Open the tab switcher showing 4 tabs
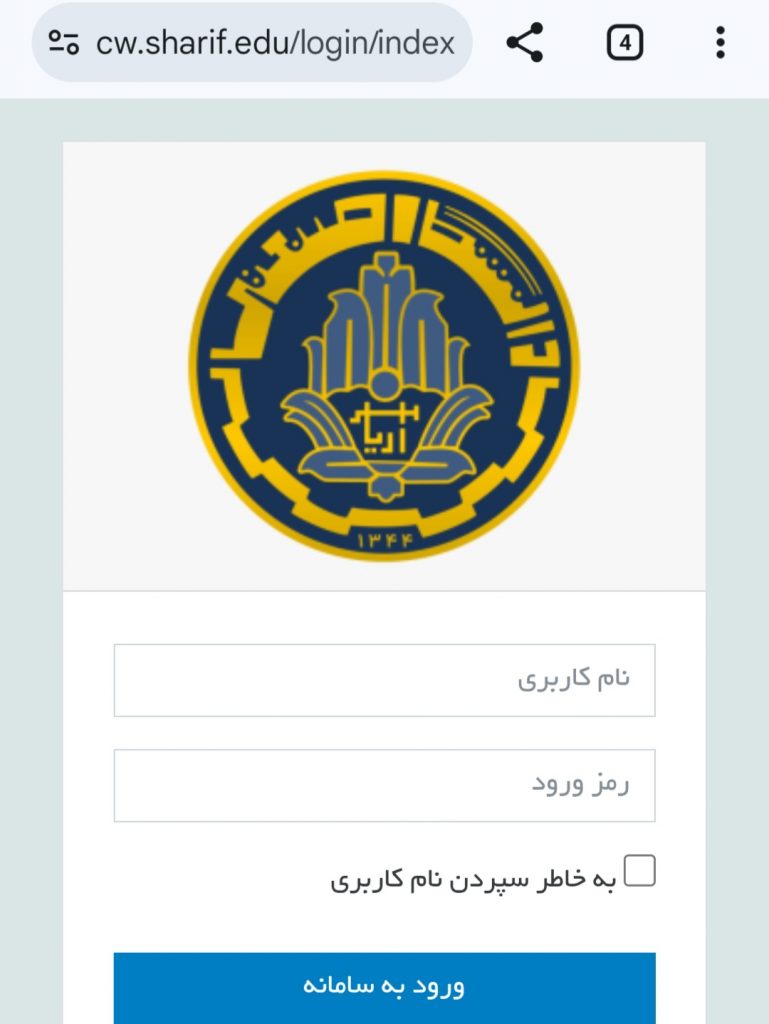Screen dimensions: 769x1024 coord(625,43)
